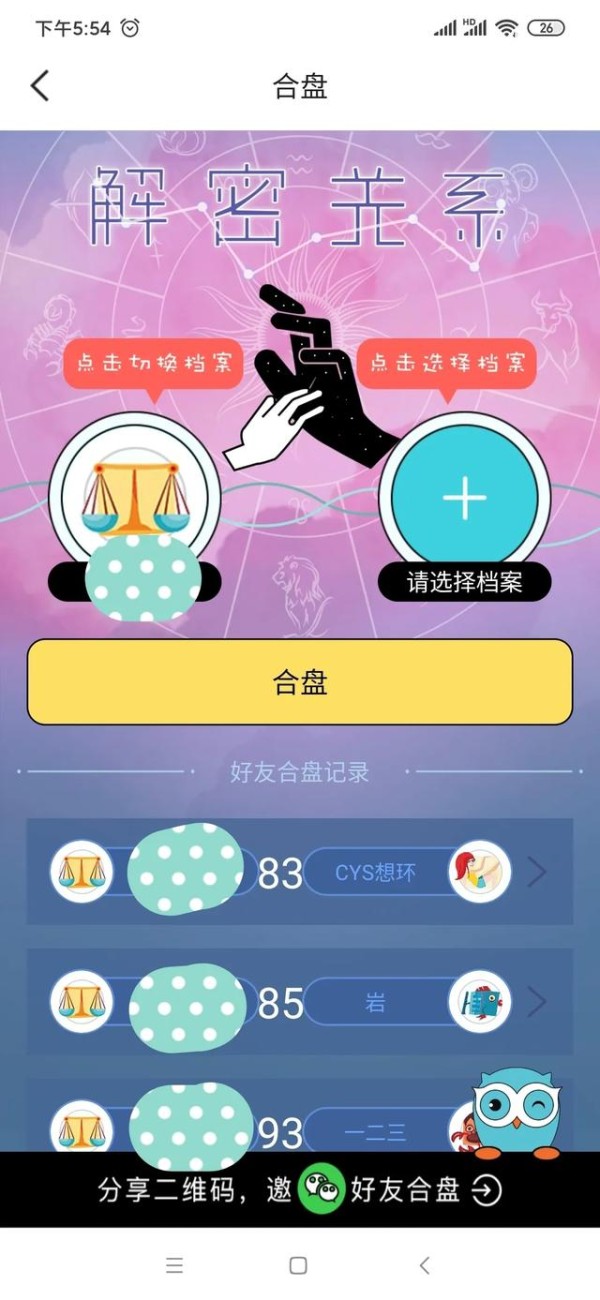Go back from the 合盘 screen
600x1300 pixels.
coord(40,86)
